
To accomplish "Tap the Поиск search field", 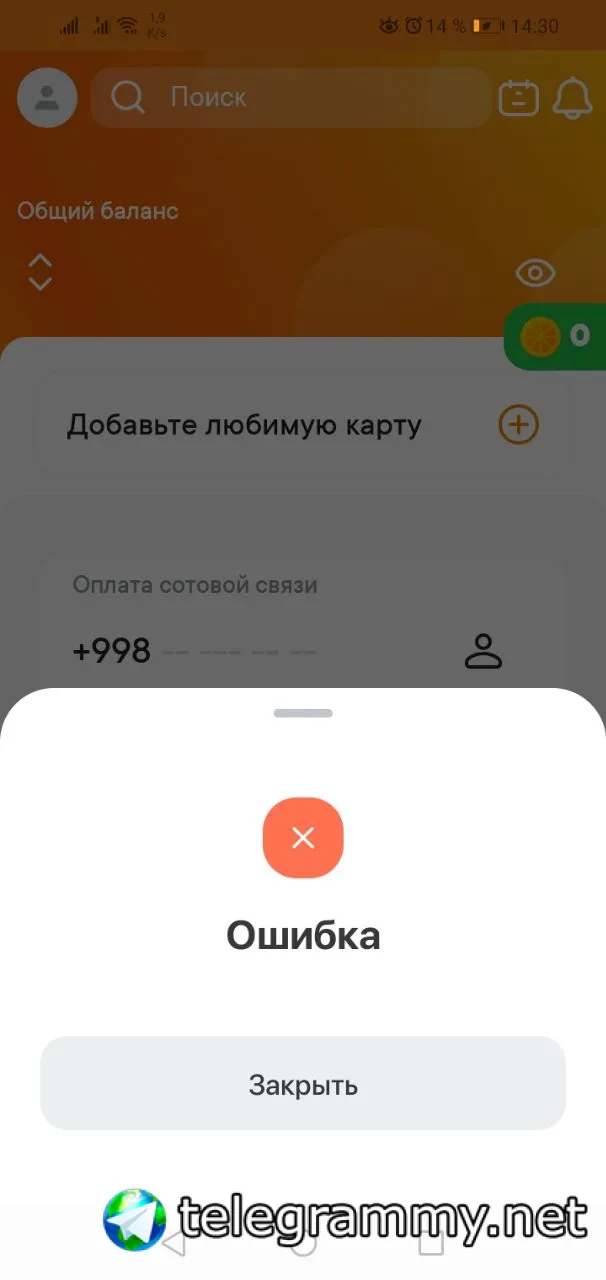I will point(290,98).
